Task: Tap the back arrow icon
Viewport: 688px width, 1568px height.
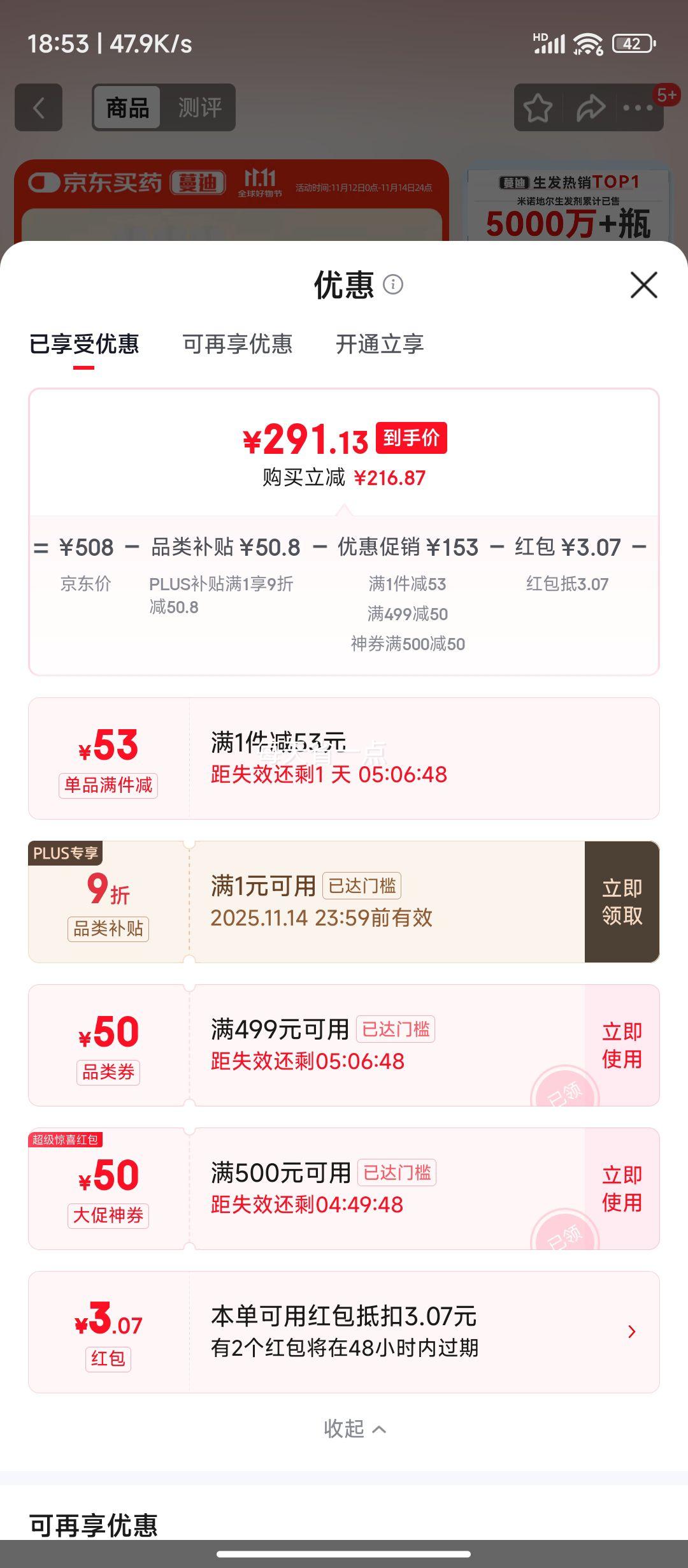Action: [x=38, y=107]
